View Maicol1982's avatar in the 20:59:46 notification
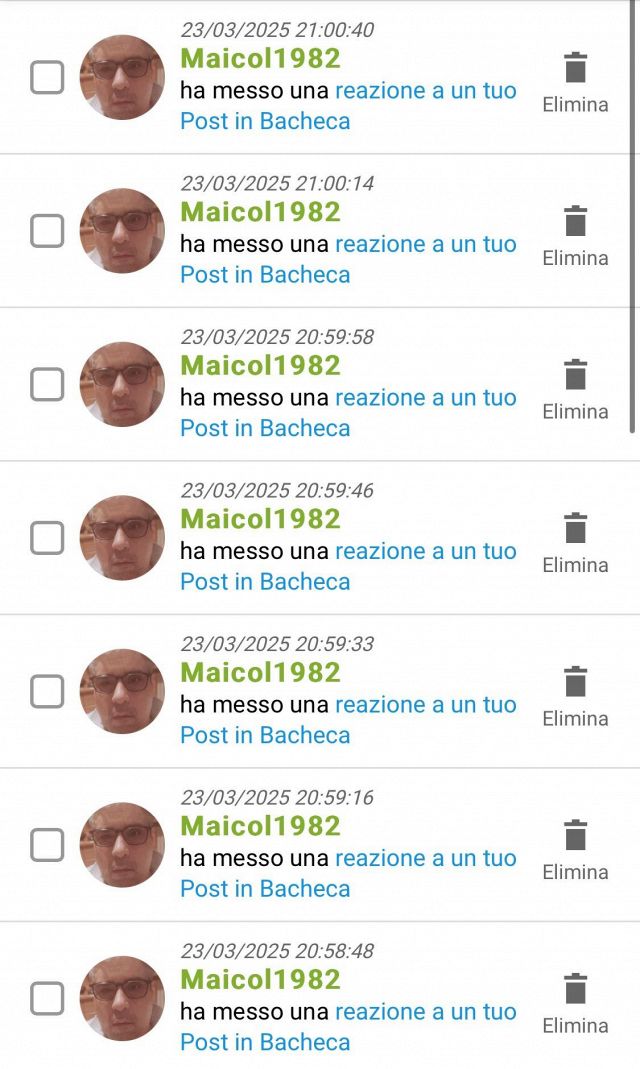The height and width of the screenshot is (1069, 640). pos(122,538)
